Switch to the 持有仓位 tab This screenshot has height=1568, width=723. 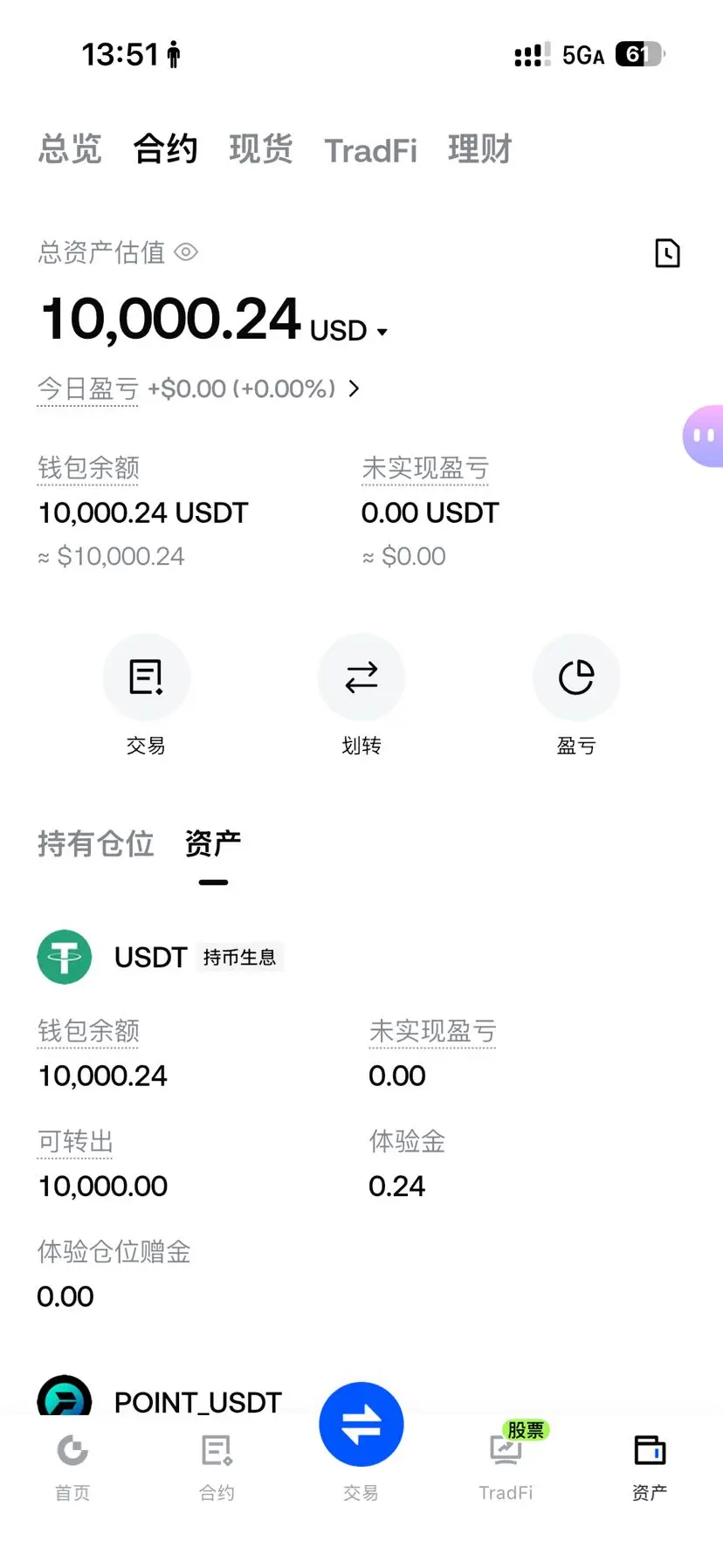[96, 843]
